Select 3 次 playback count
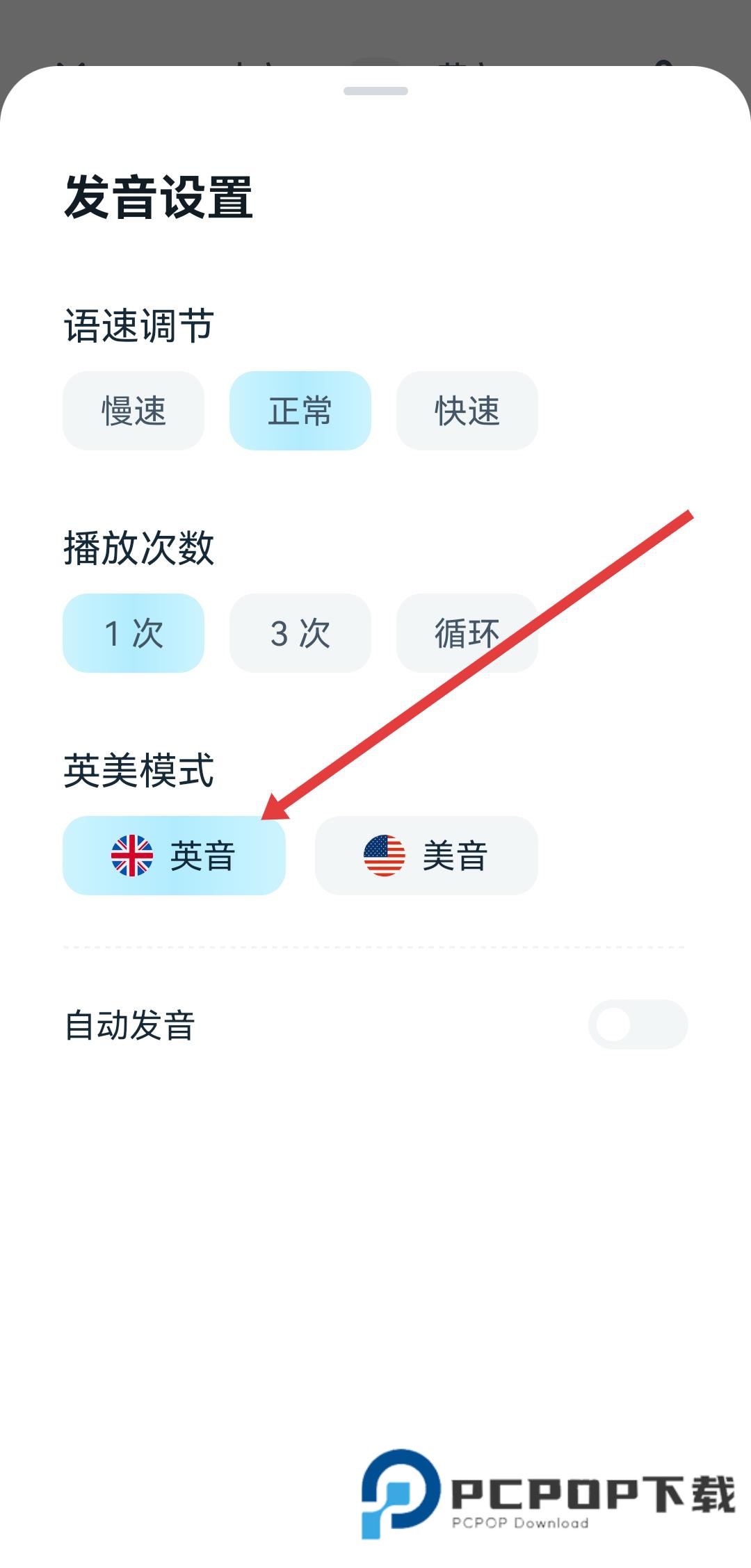Image resolution: width=751 pixels, height=1568 pixels. tap(300, 633)
